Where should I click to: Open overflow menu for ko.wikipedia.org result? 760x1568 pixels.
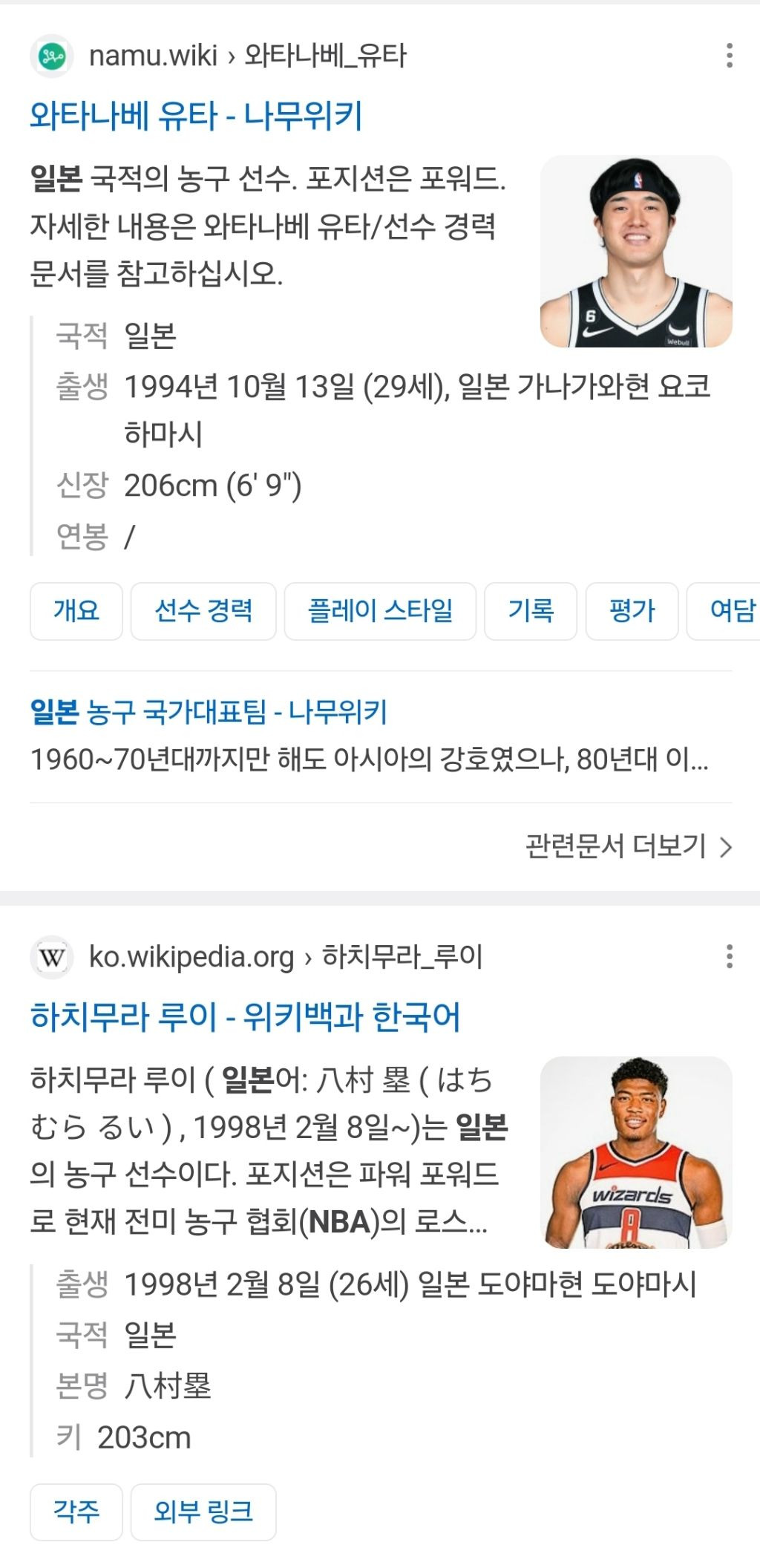(730, 956)
